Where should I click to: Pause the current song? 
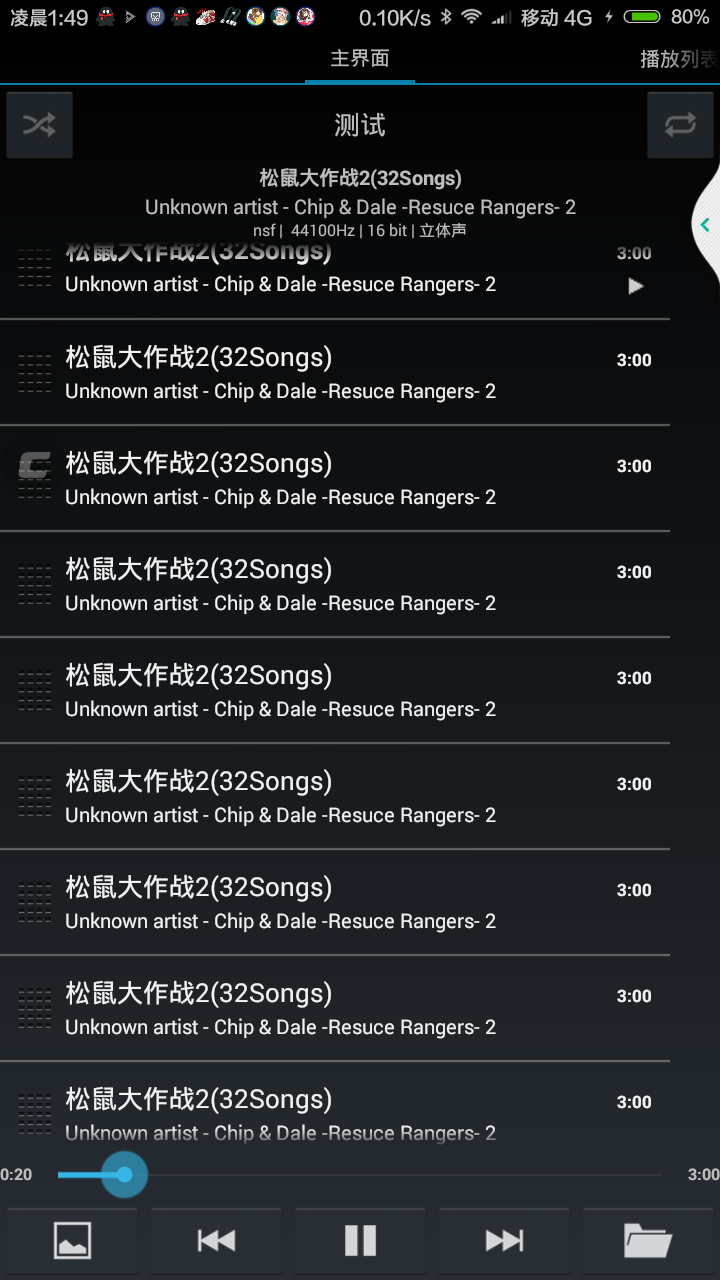tap(360, 1241)
